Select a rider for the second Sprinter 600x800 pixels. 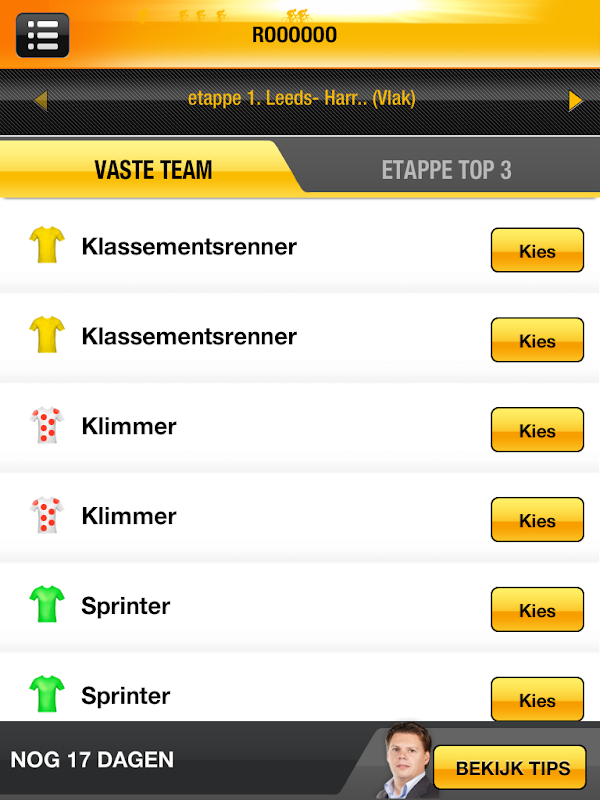point(537,698)
